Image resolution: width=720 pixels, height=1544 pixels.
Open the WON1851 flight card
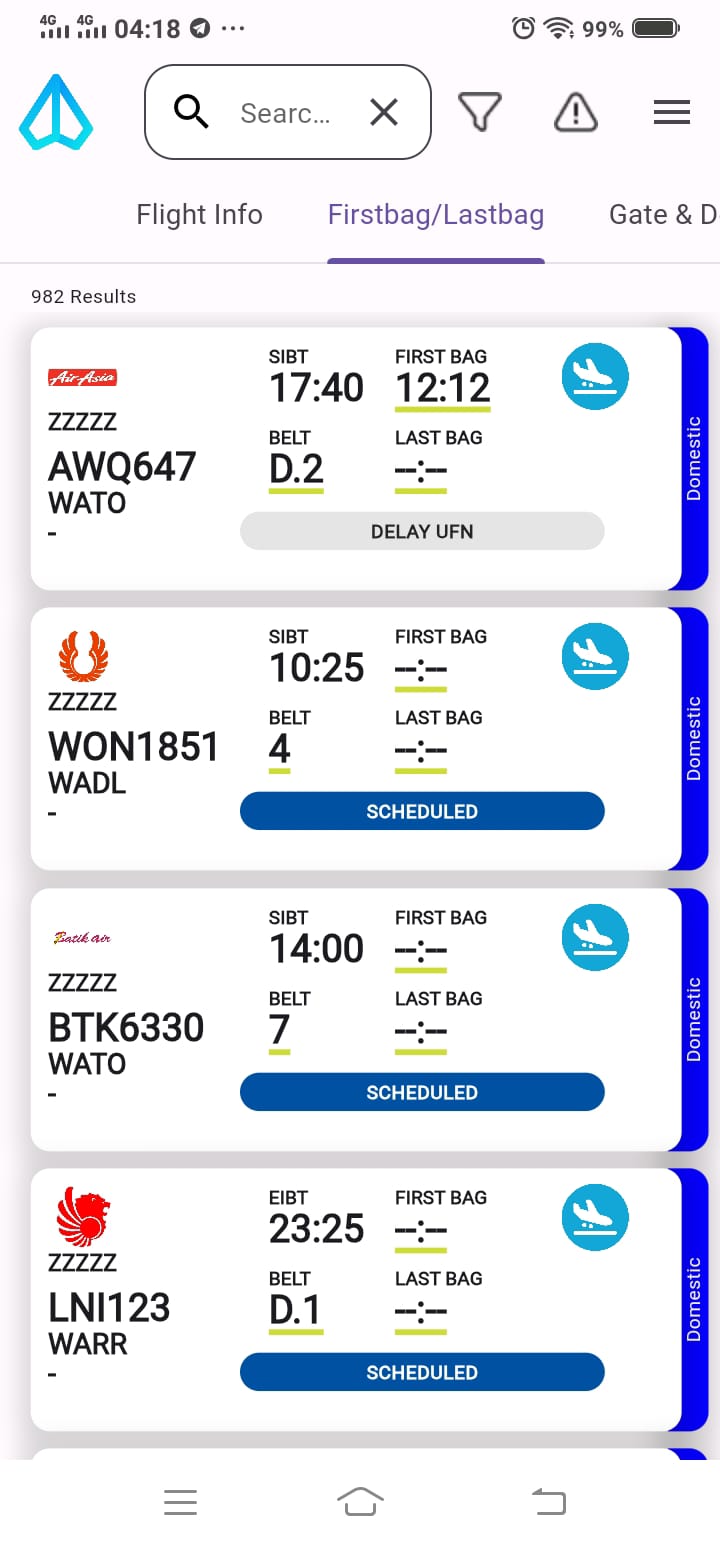[x=355, y=738]
